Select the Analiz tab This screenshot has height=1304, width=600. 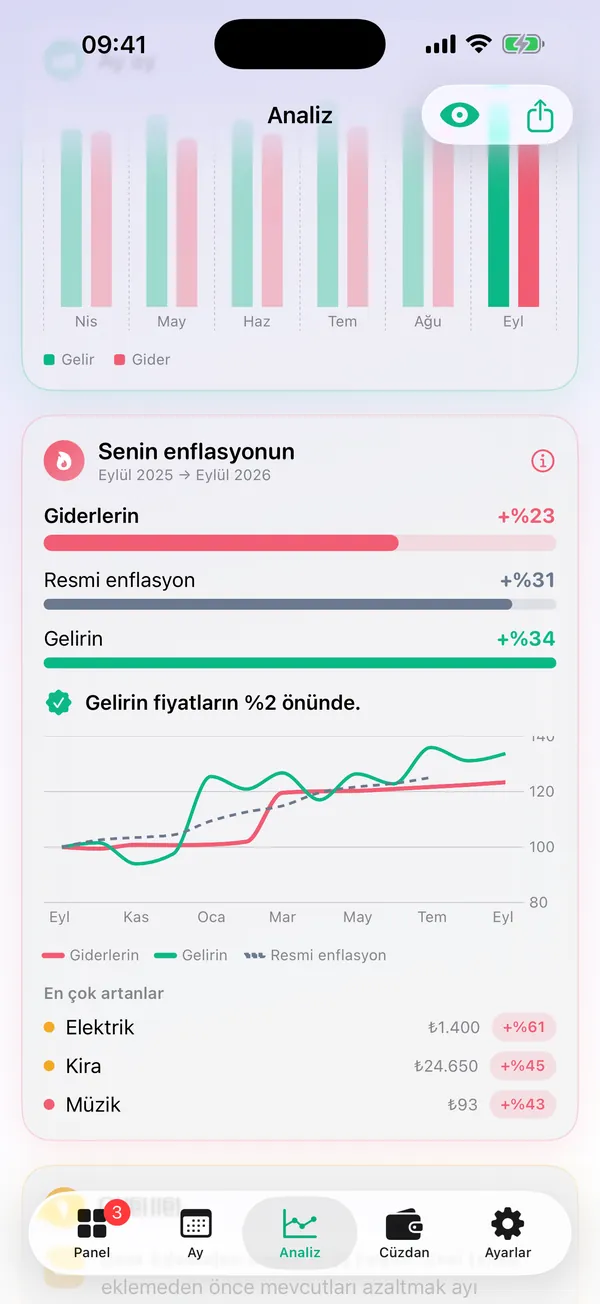click(300, 1232)
